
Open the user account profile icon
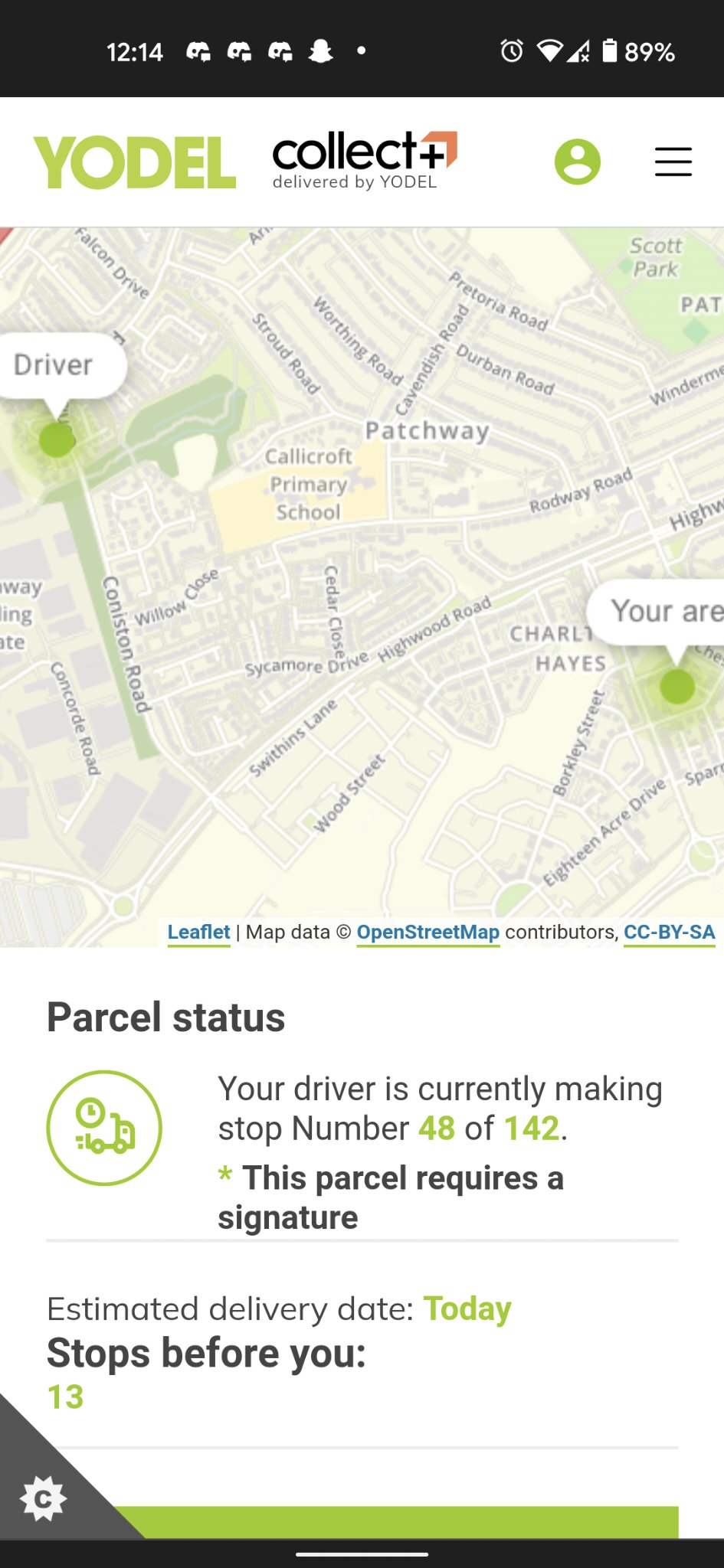[577, 162]
